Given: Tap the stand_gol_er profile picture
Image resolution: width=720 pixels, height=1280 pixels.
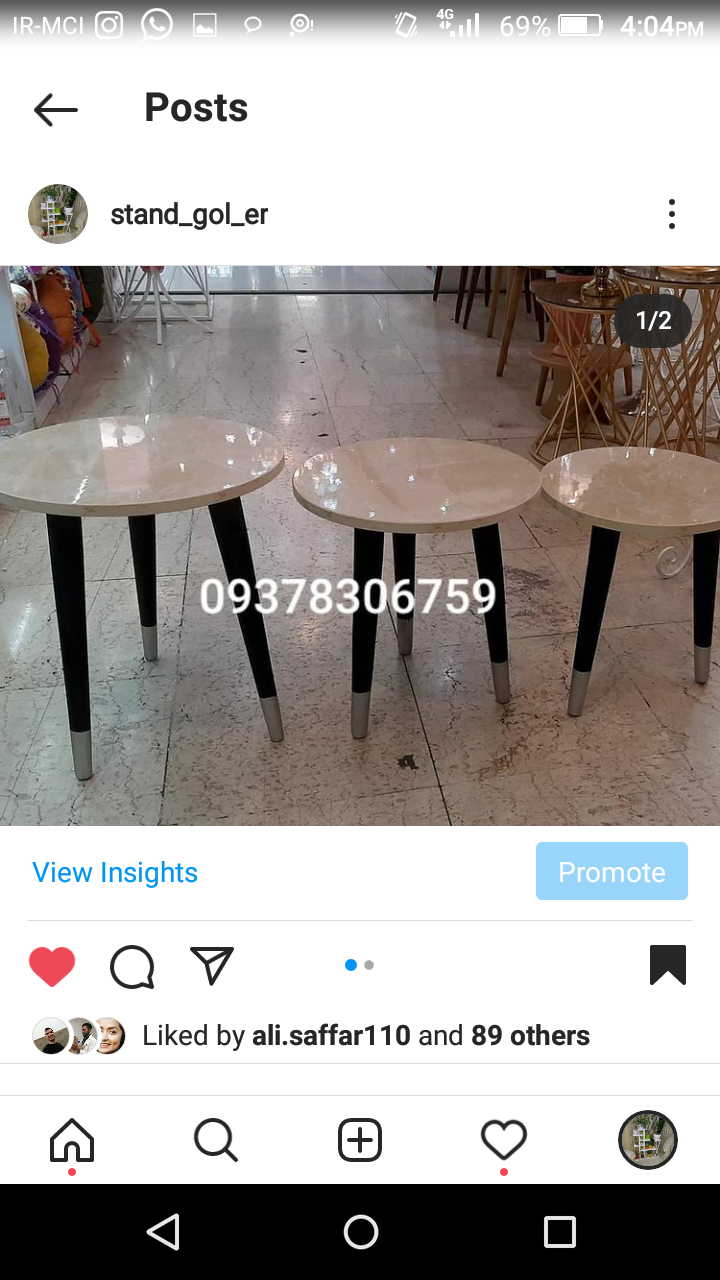Looking at the screenshot, I should pyautogui.click(x=58, y=214).
